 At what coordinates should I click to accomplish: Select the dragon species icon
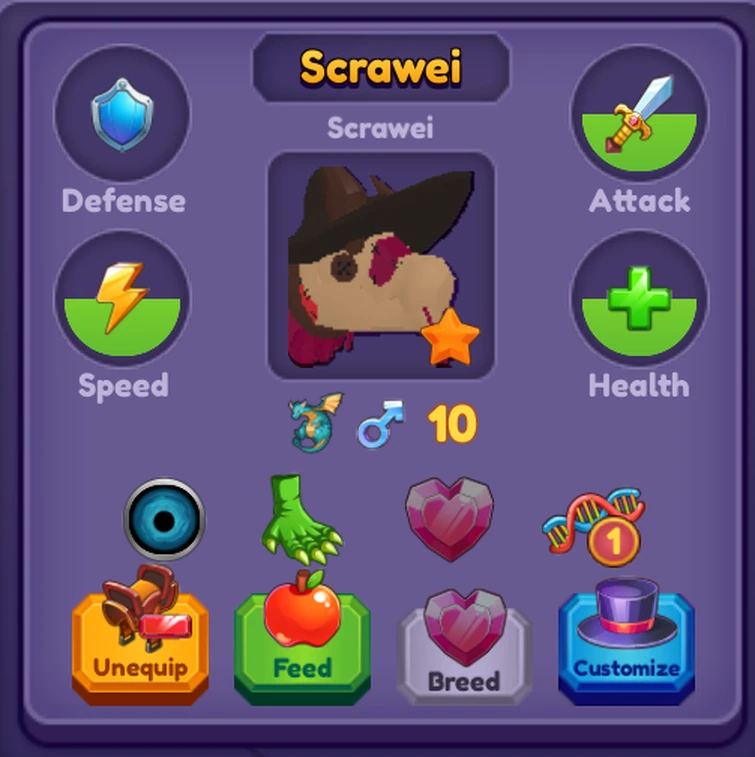pyautogui.click(x=312, y=424)
